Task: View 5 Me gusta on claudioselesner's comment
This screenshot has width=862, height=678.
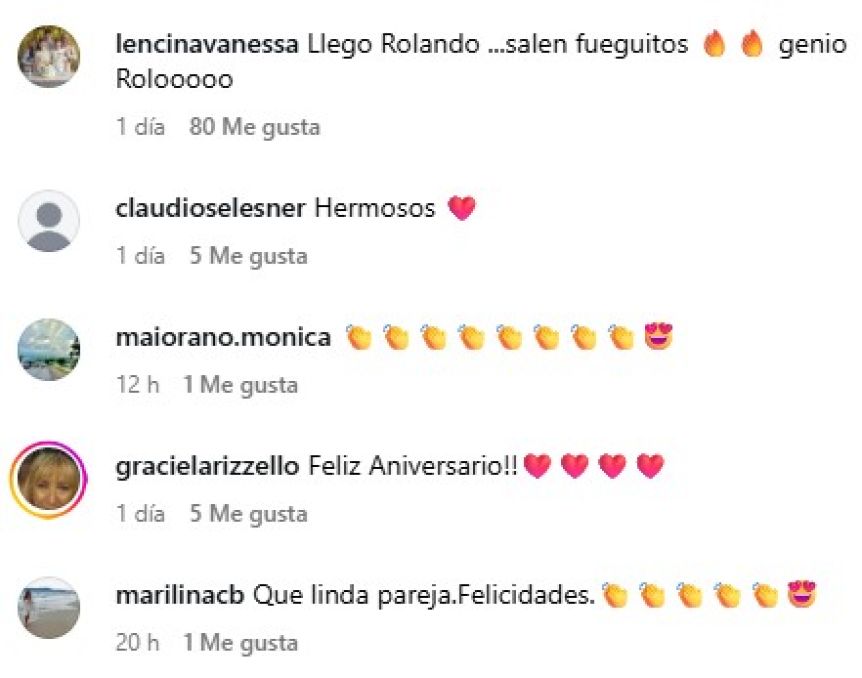Action: pyautogui.click(x=248, y=256)
